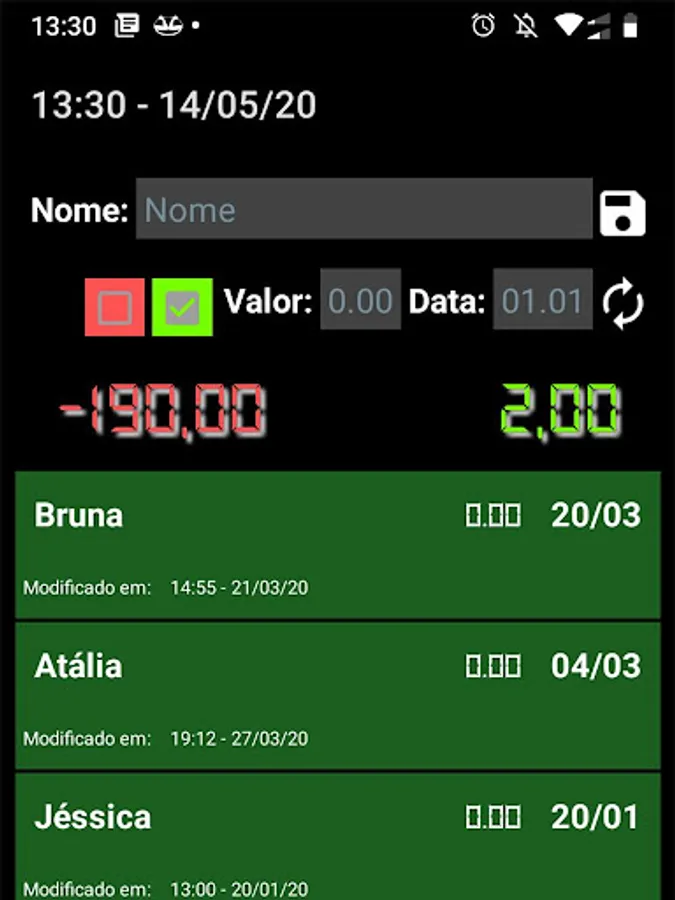The image size is (675, 900).
Task: Open the Jéssica entry
Action: (337, 840)
